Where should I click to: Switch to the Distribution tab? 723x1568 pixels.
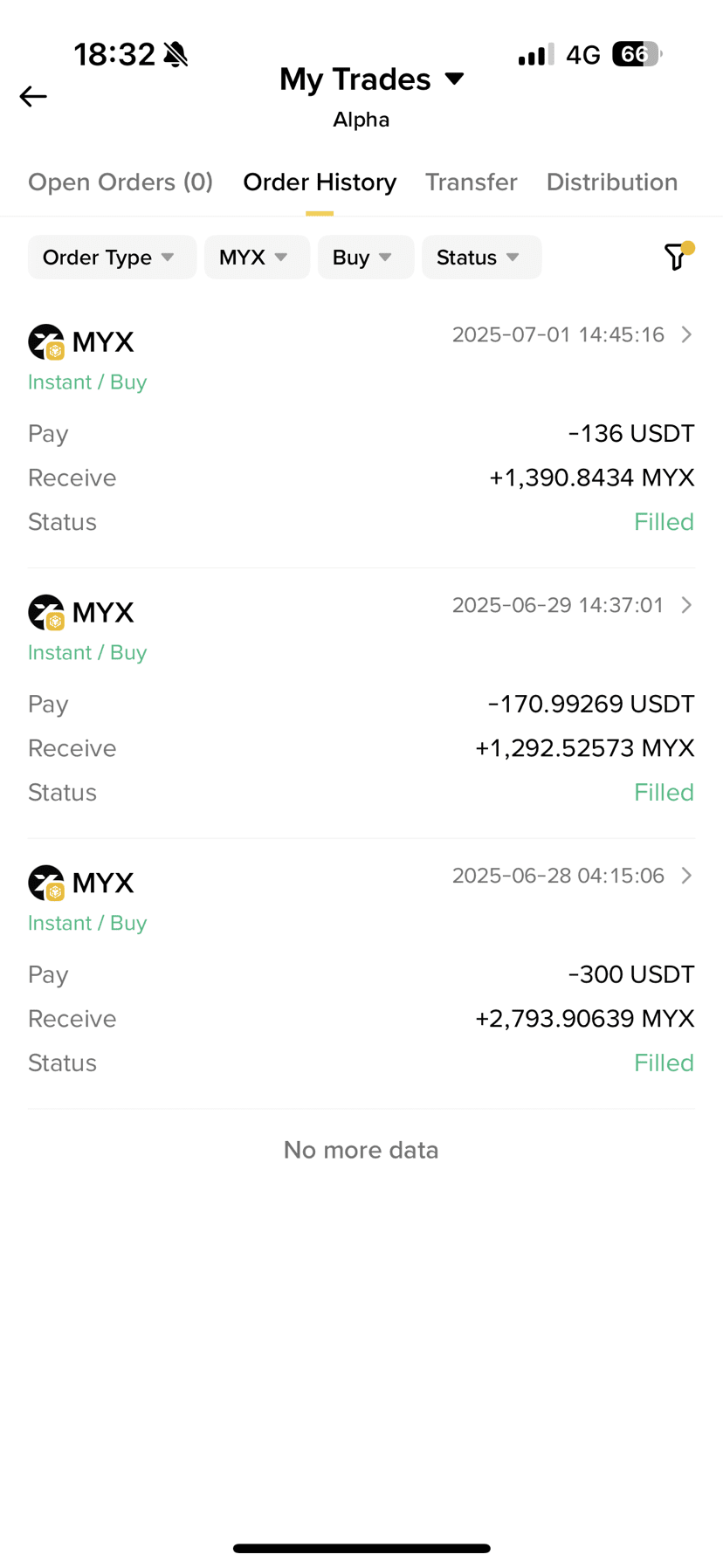coord(612,182)
